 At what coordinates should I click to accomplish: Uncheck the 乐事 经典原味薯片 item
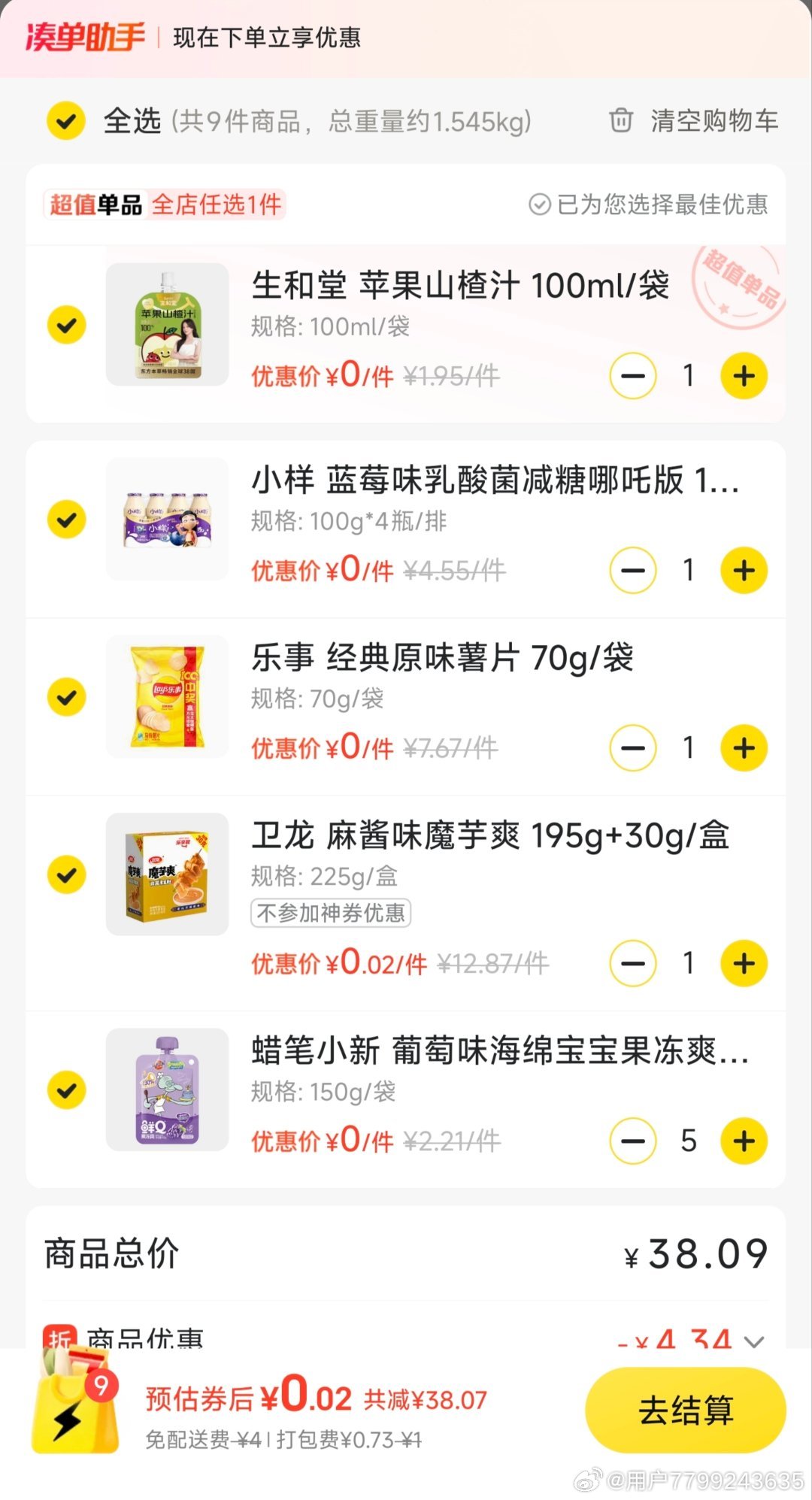click(67, 697)
